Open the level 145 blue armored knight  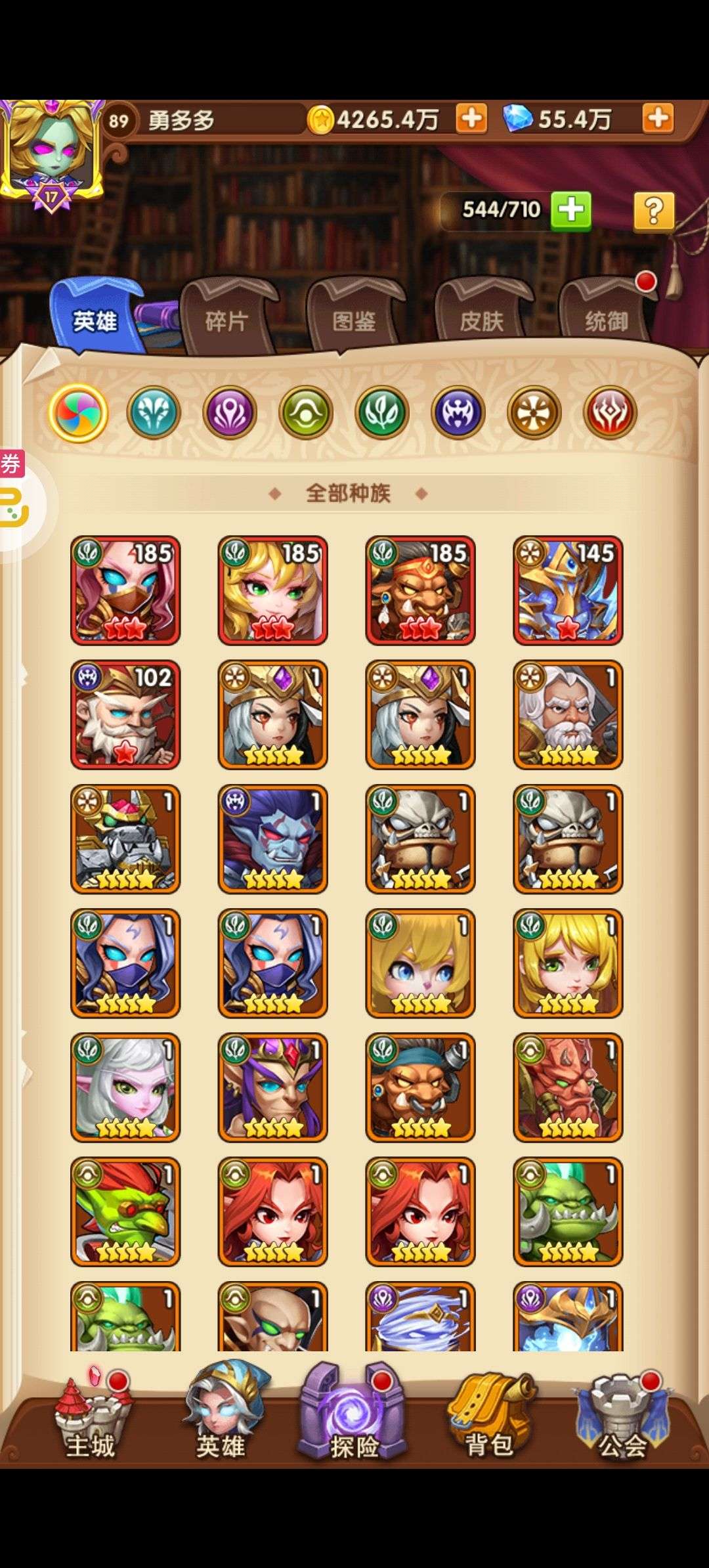568,590
